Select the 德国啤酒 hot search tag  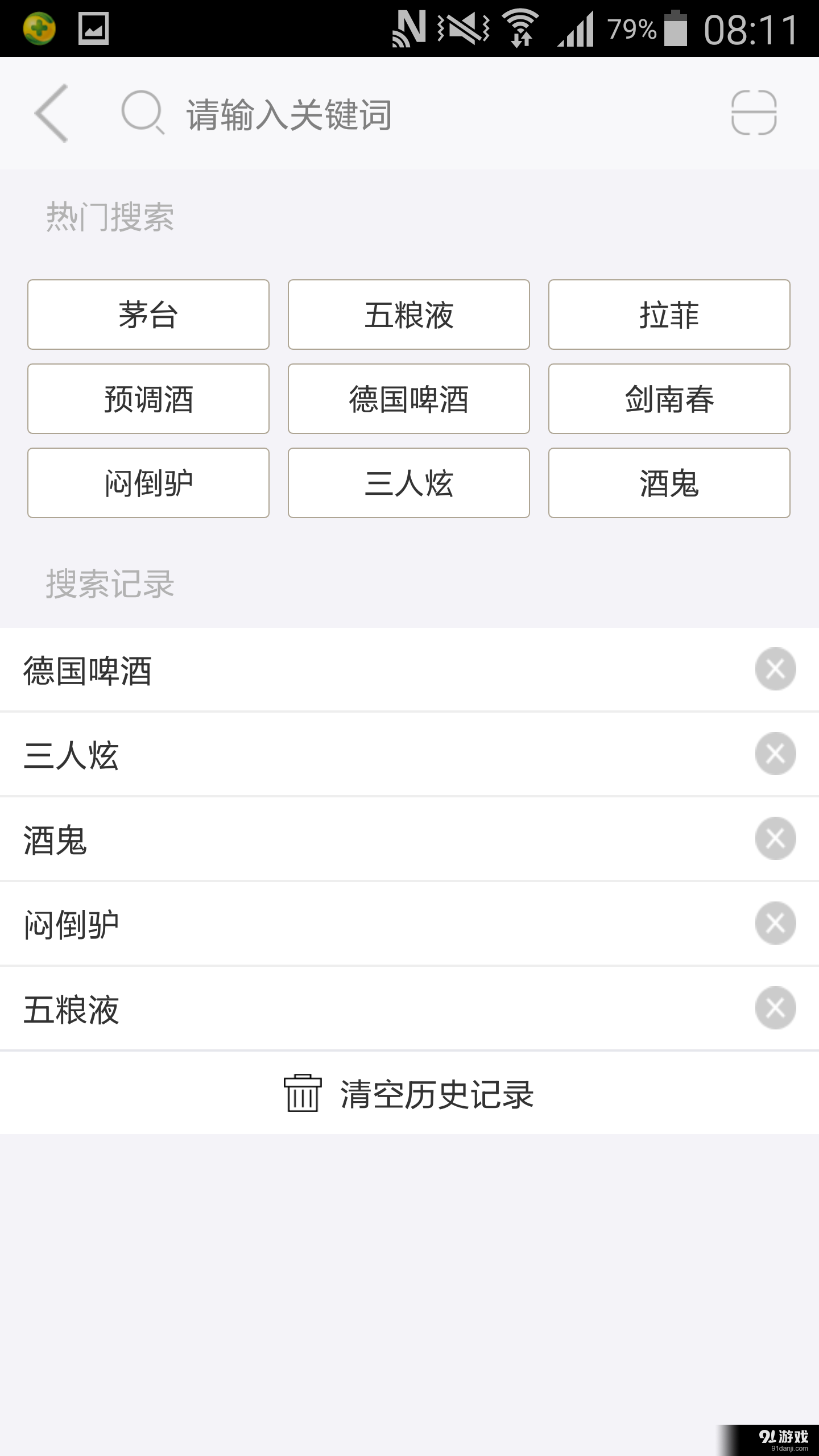pyautogui.click(x=408, y=398)
